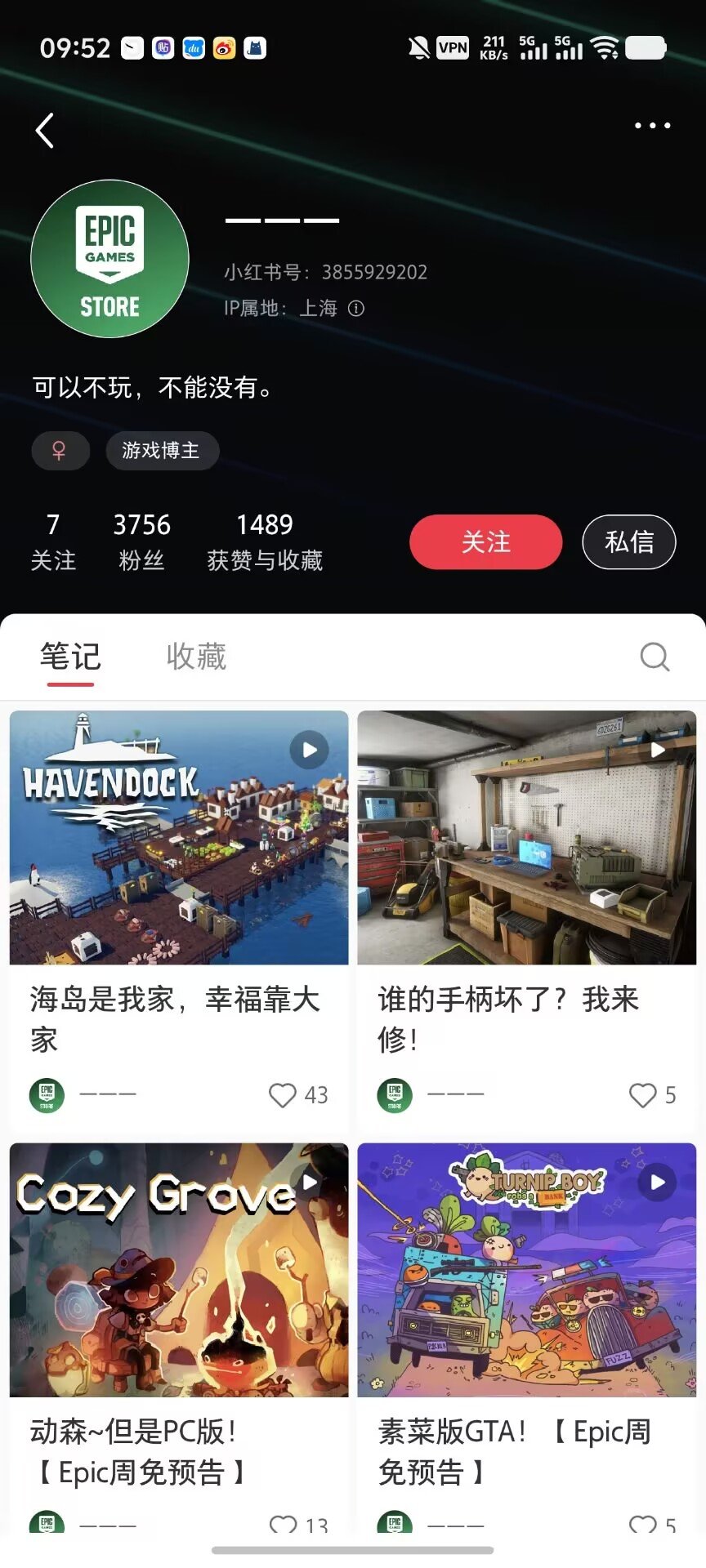The height and width of the screenshot is (1568, 706).
Task: Play the Turnip Boy video note
Action: [x=657, y=1182]
